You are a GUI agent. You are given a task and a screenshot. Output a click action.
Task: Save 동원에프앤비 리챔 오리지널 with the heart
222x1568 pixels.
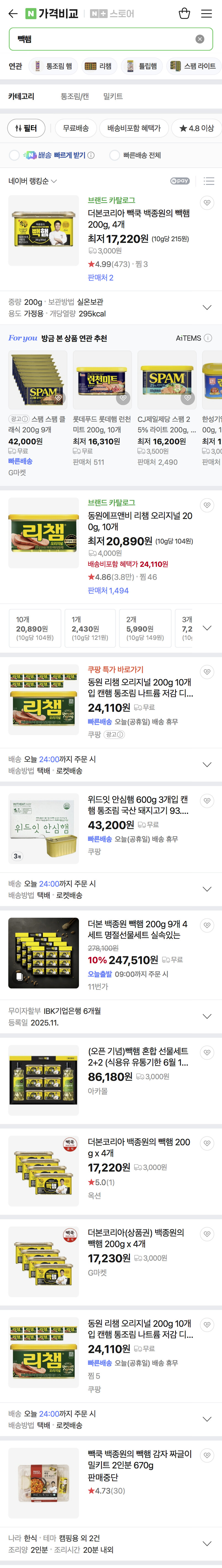pos(207,505)
